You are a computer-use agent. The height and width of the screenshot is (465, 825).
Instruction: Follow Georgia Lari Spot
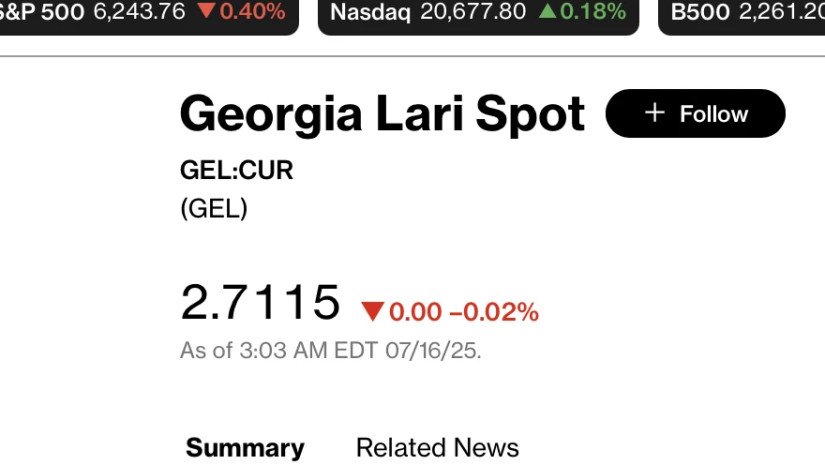[695, 114]
